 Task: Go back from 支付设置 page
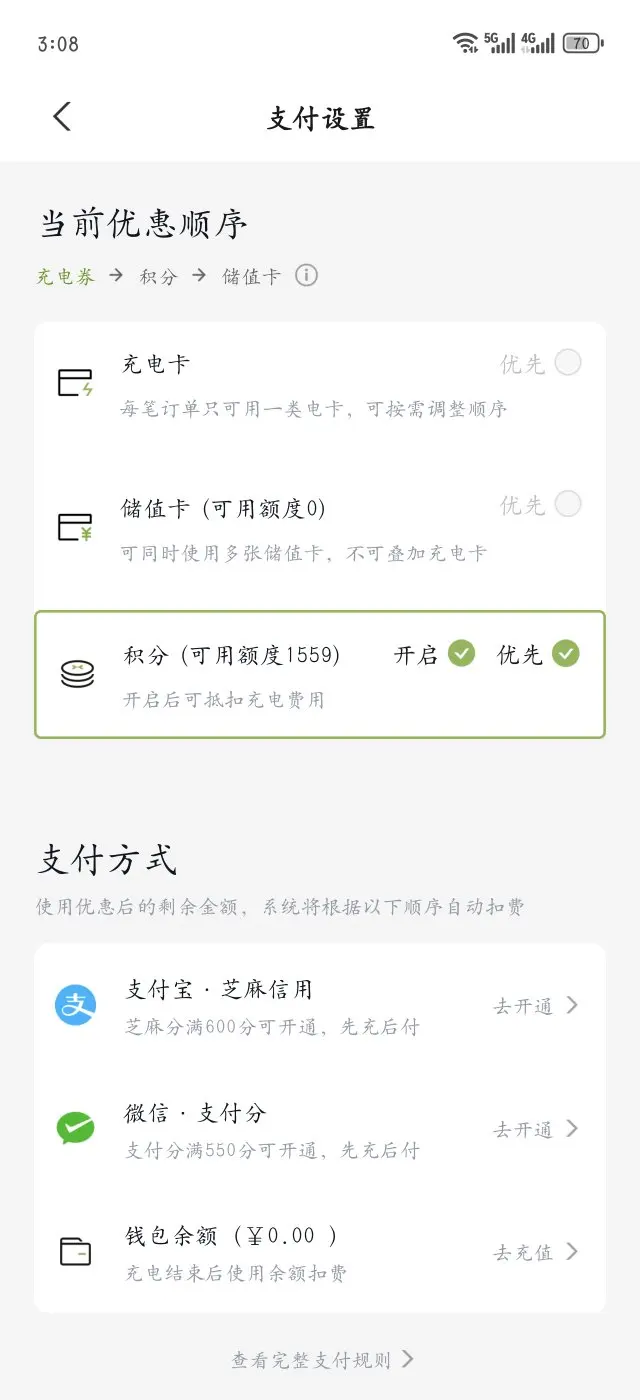pyautogui.click(x=62, y=117)
